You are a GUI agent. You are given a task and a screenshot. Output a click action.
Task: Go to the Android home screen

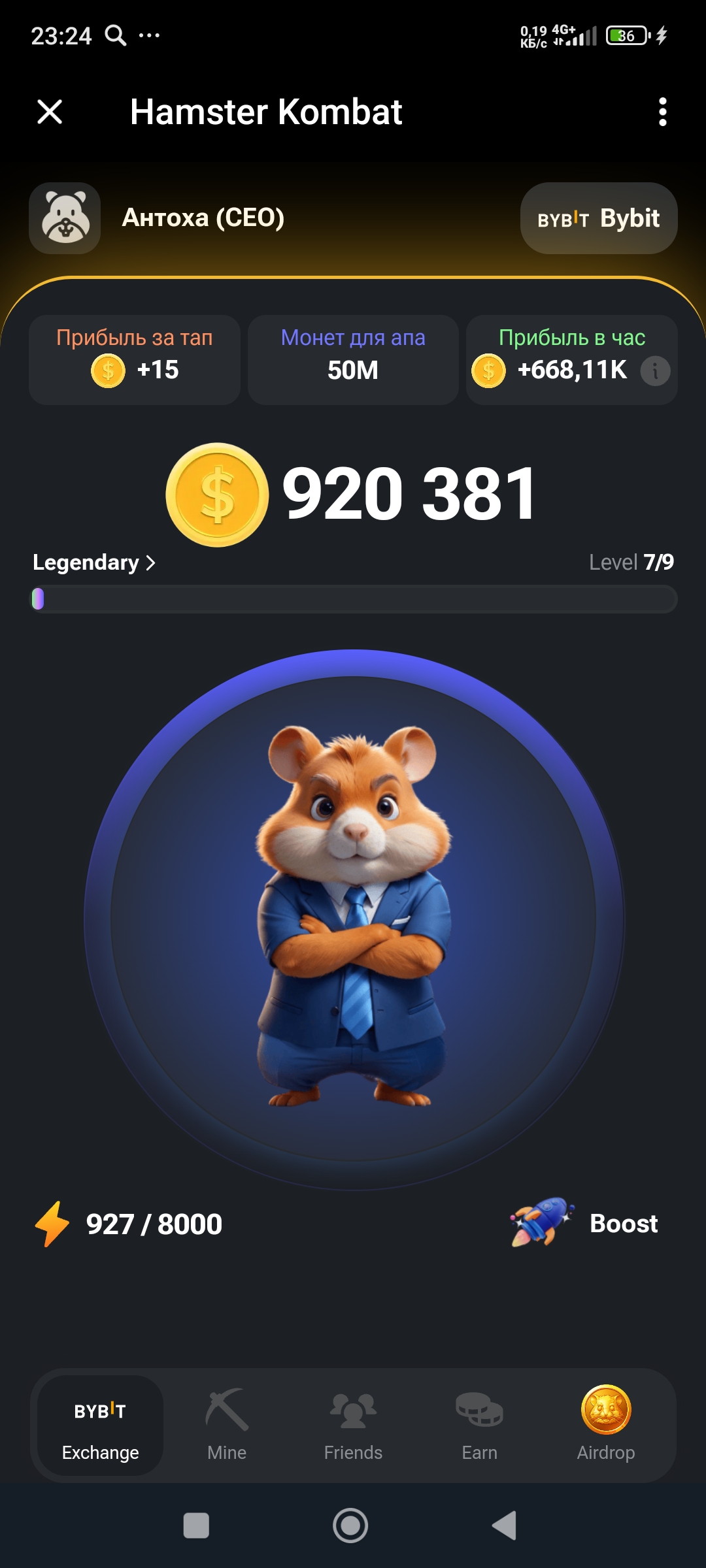click(350, 1526)
